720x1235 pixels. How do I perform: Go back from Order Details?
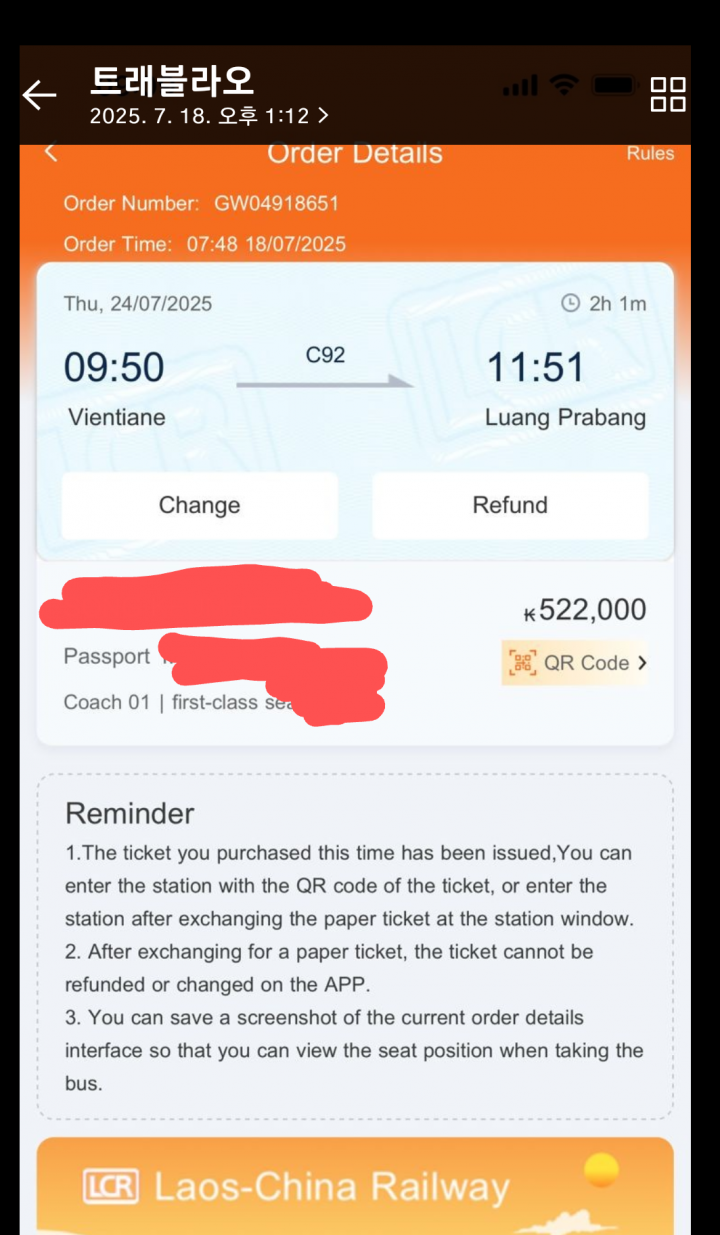(51, 153)
